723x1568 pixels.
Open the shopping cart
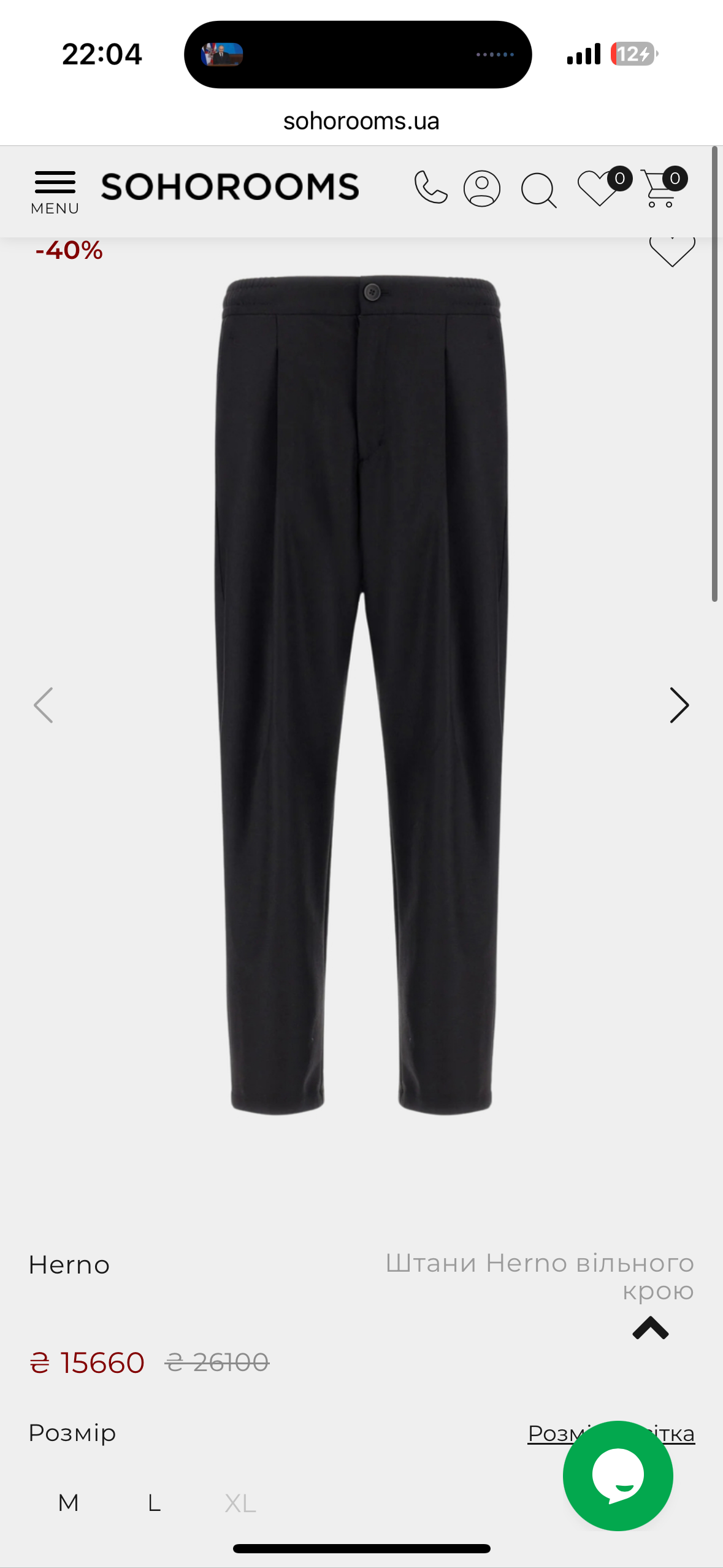pyautogui.click(x=661, y=188)
